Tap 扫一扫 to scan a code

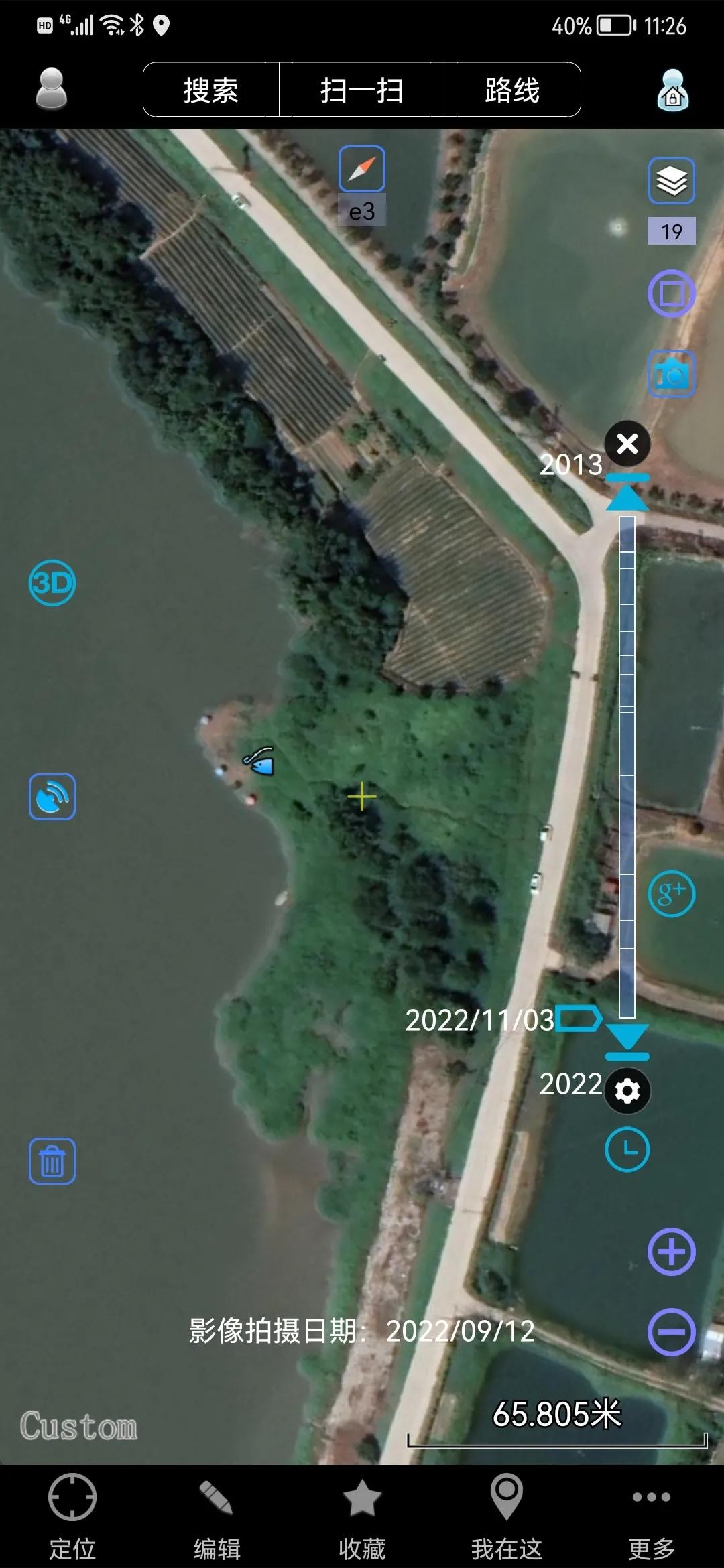[361, 90]
